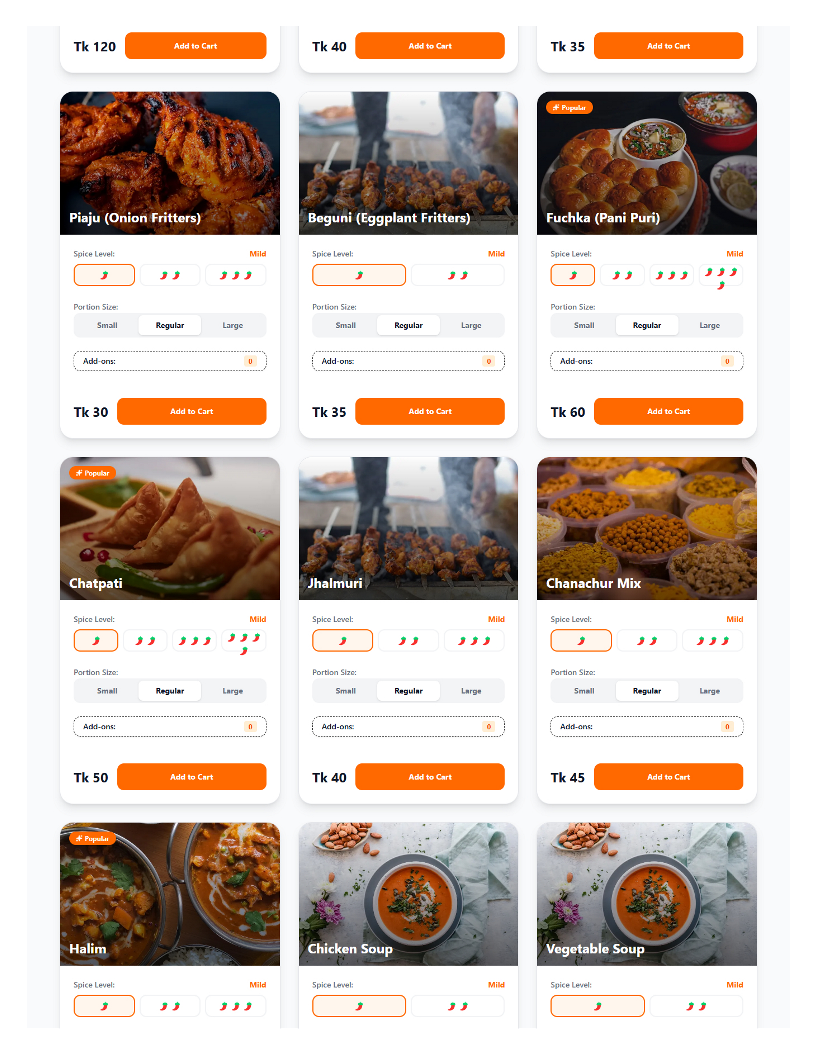This screenshot has height=1056, width=816.
Task: Select four-chili spice level for Fuchka
Action: coord(721,277)
